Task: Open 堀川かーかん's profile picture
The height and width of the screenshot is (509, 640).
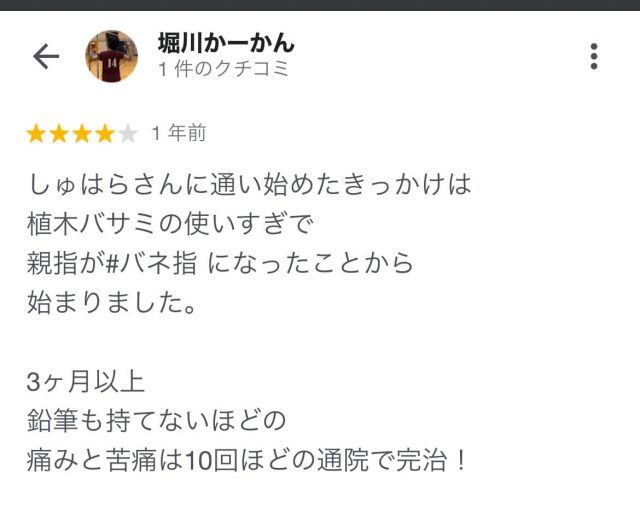Action: point(112,56)
